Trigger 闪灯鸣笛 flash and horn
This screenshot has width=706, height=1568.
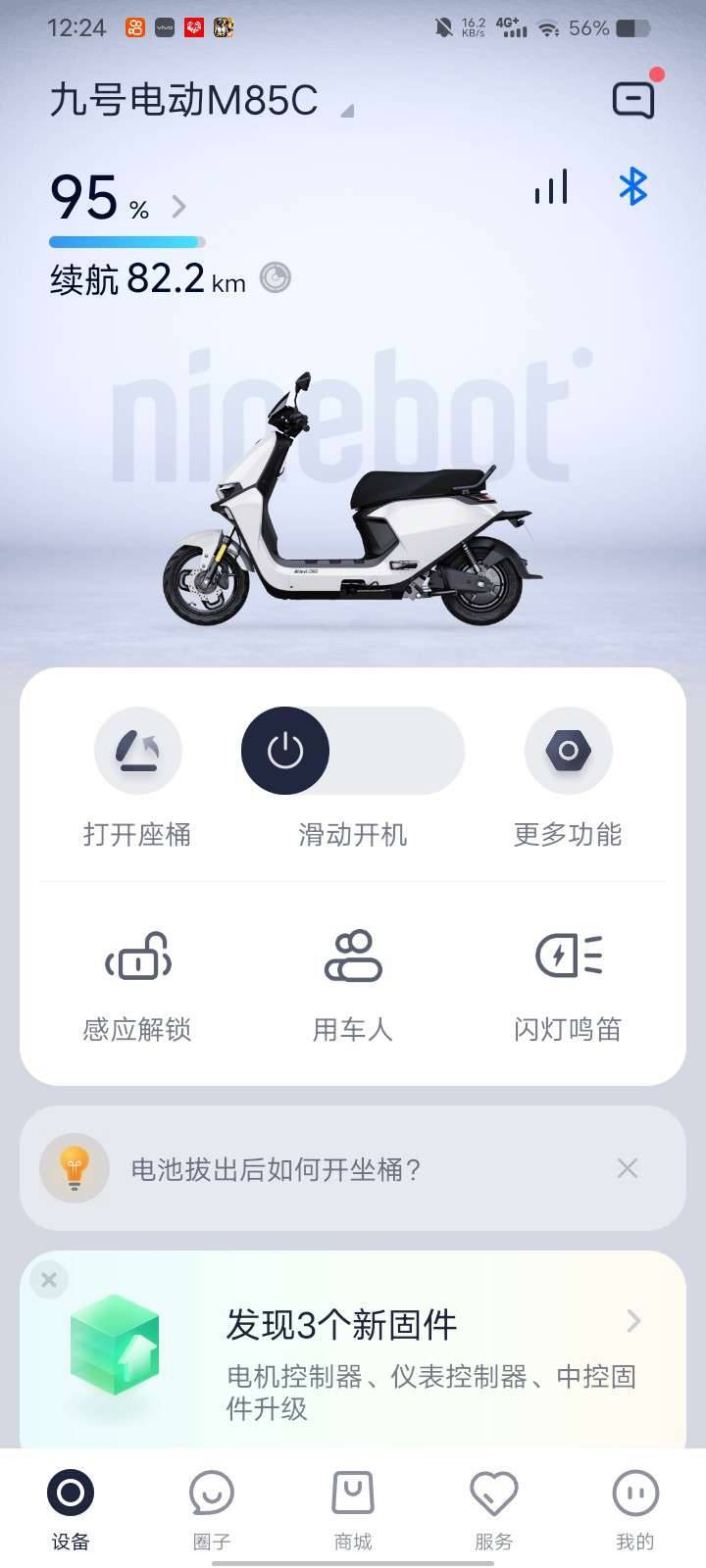click(568, 956)
